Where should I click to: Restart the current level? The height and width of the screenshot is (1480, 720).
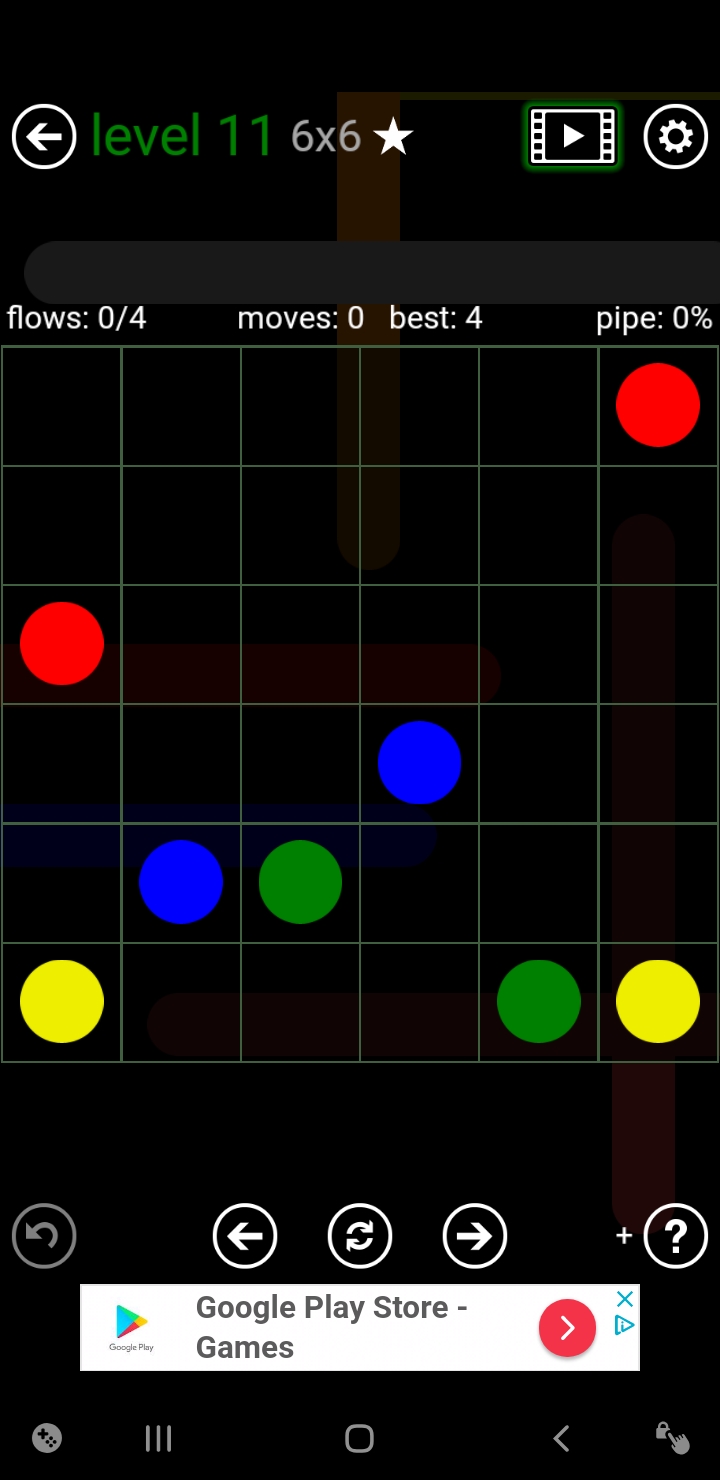tap(360, 1236)
